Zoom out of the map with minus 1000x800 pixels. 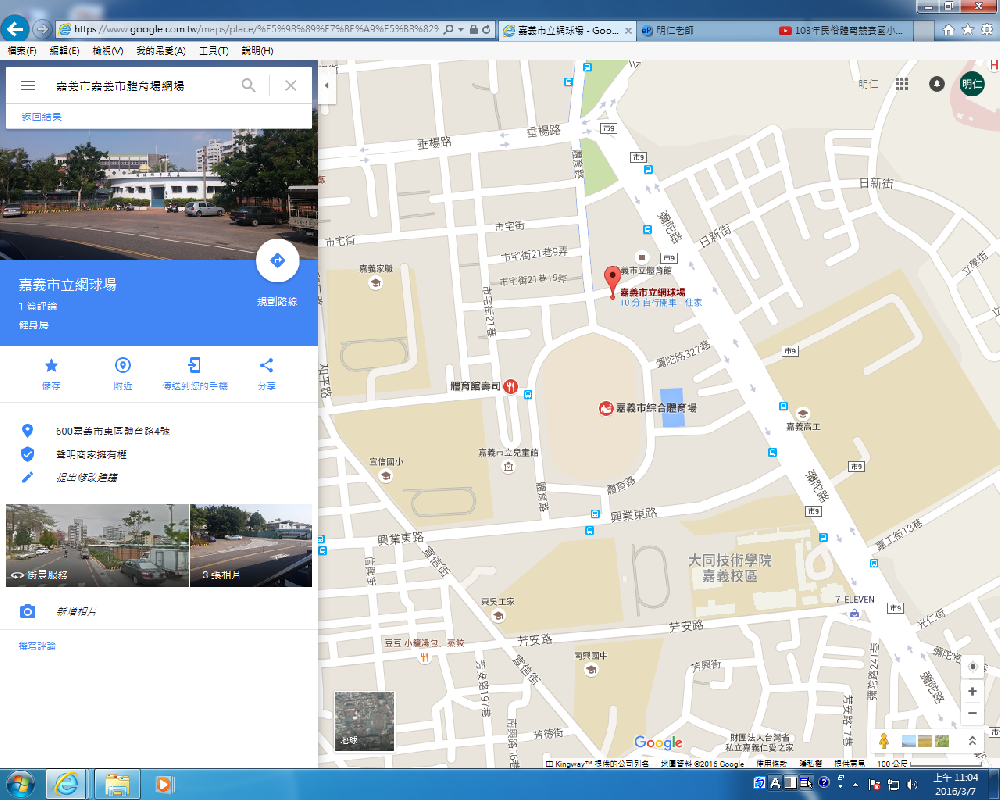coord(972,713)
